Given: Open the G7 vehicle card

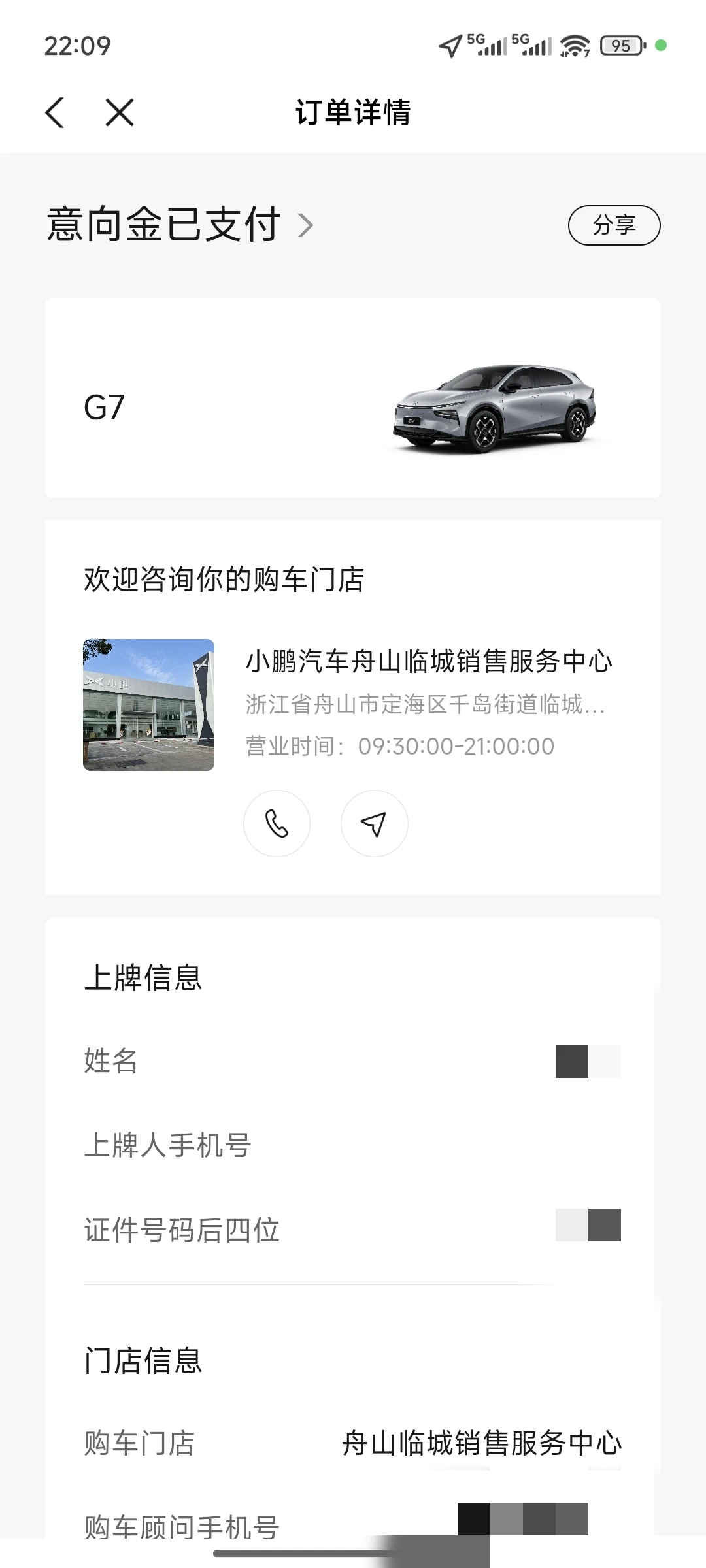Looking at the screenshot, I should click(352, 398).
